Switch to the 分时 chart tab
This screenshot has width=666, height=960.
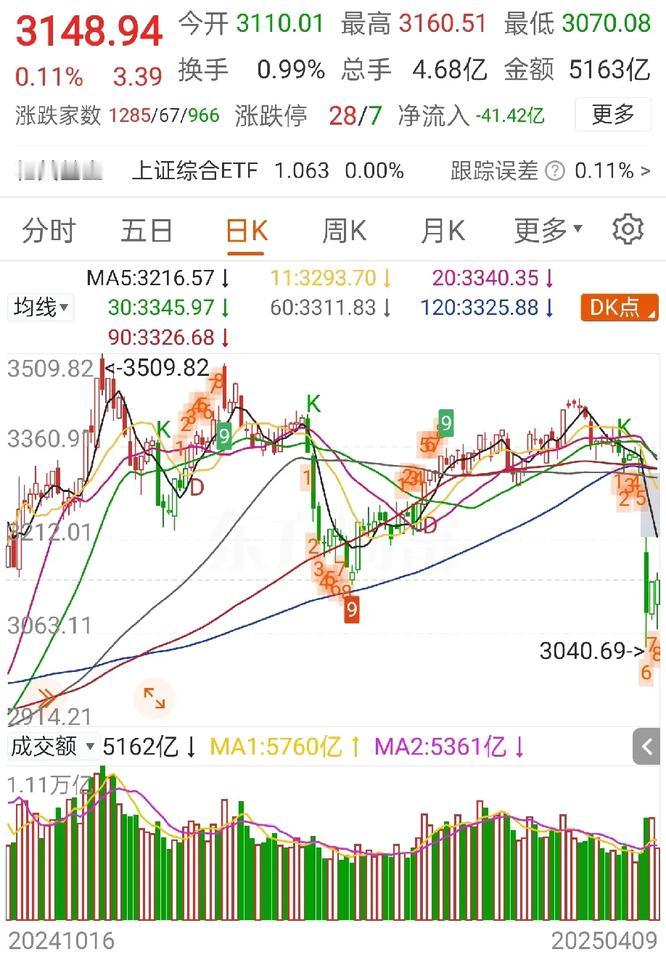49,231
